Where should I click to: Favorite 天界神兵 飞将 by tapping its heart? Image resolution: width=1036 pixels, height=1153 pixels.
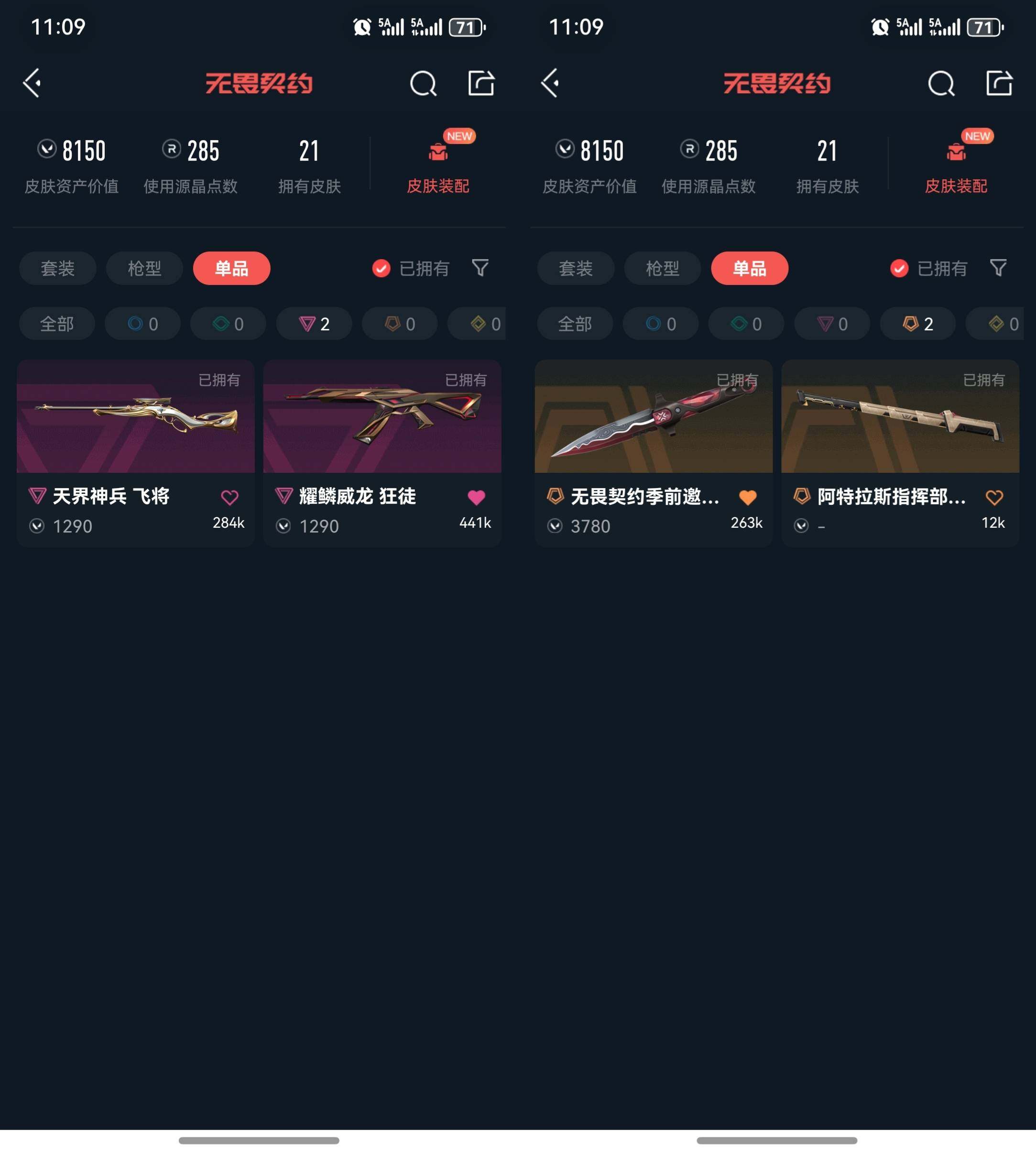[230, 496]
